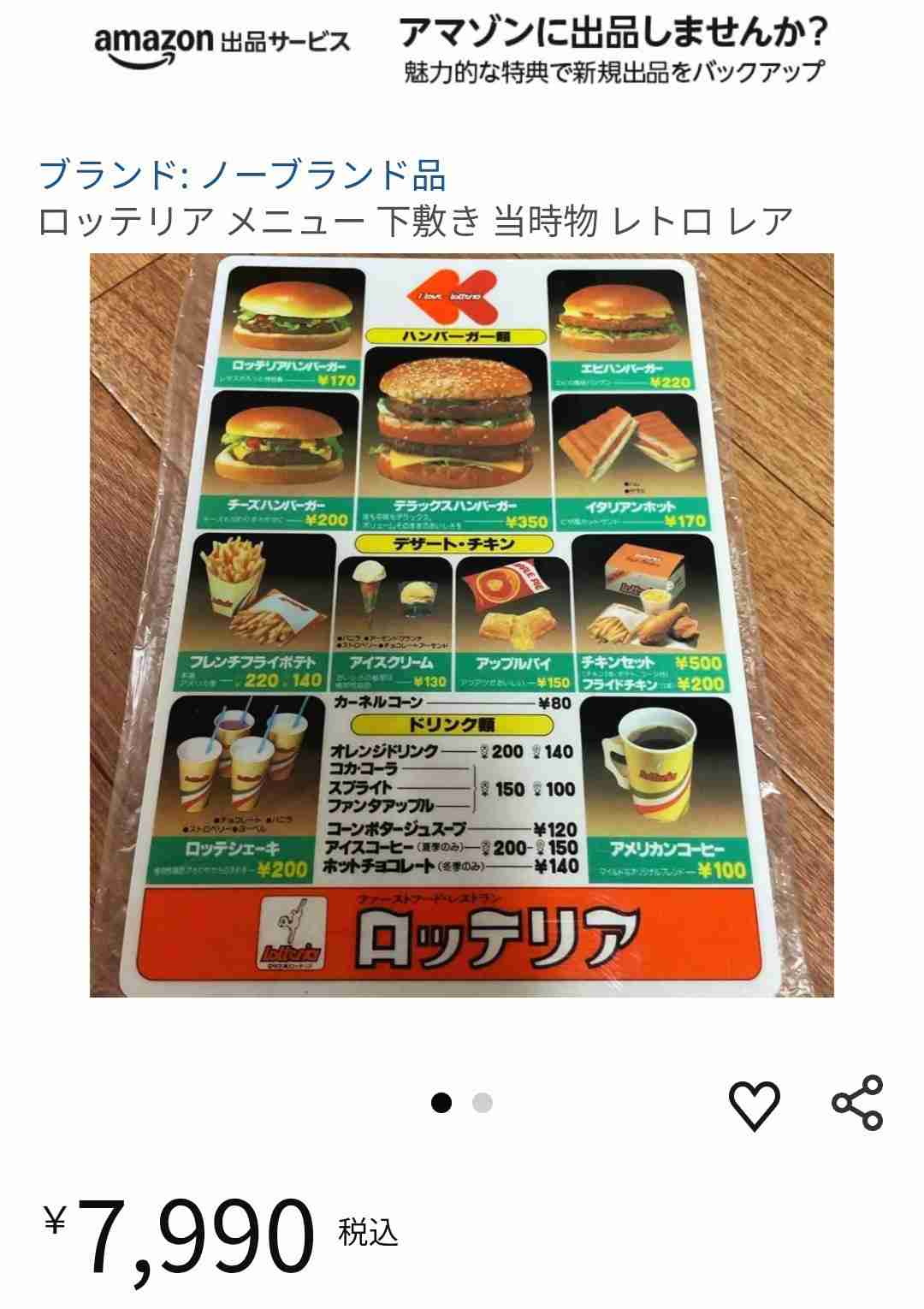Click the ハンバーガー類 yellow section header

coord(462,334)
